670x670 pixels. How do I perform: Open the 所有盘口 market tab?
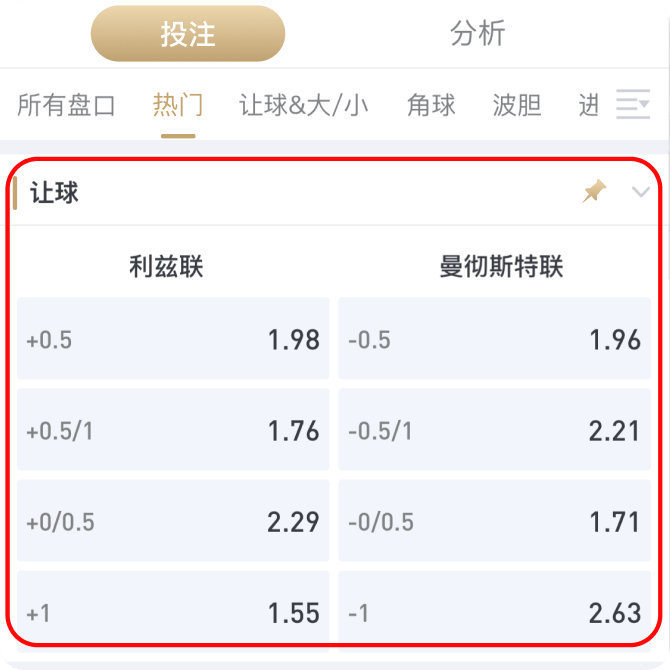(x=67, y=105)
